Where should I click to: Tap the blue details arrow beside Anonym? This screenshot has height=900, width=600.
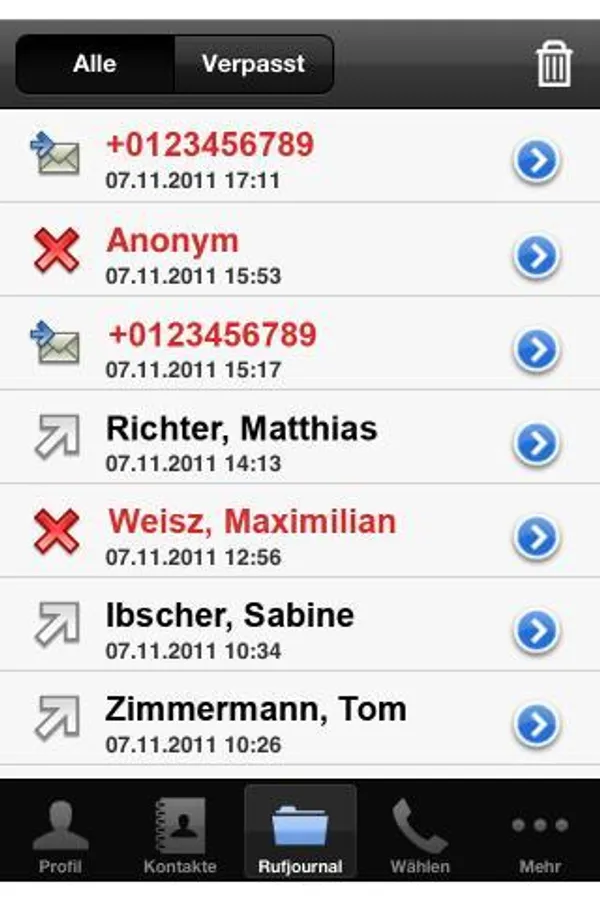(x=537, y=254)
